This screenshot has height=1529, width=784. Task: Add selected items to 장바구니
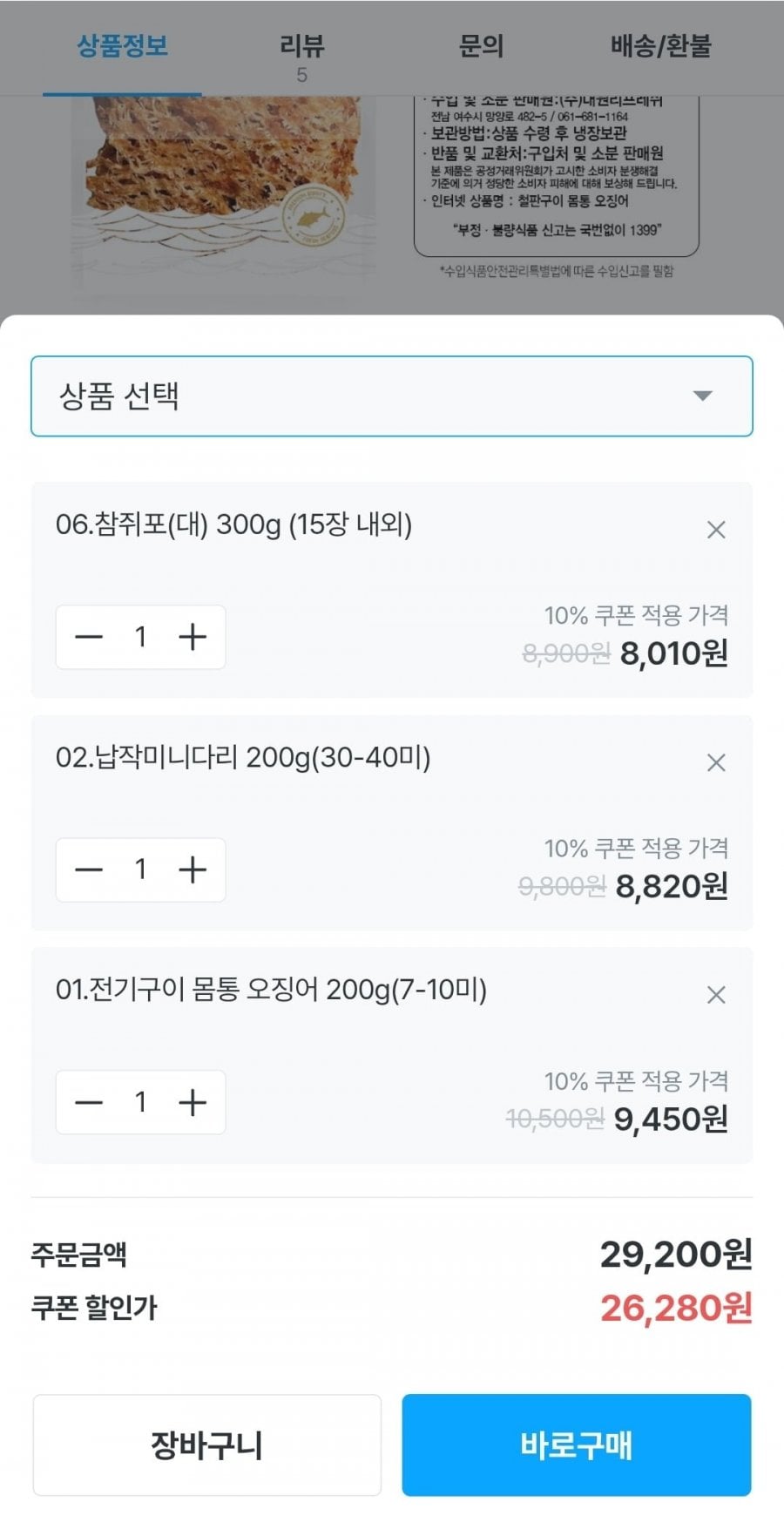[x=207, y=1445]
